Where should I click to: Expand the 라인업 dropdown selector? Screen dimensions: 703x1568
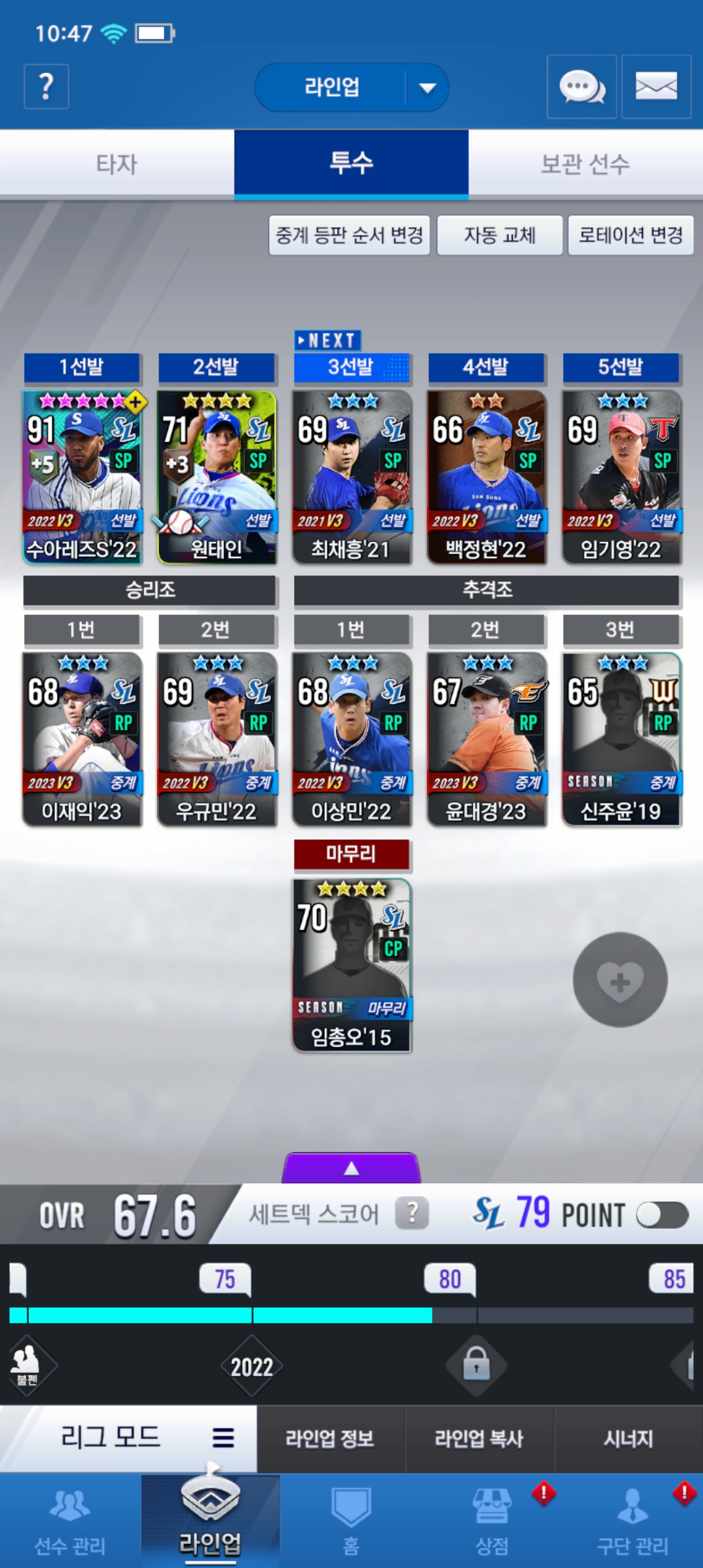[351, 87]
